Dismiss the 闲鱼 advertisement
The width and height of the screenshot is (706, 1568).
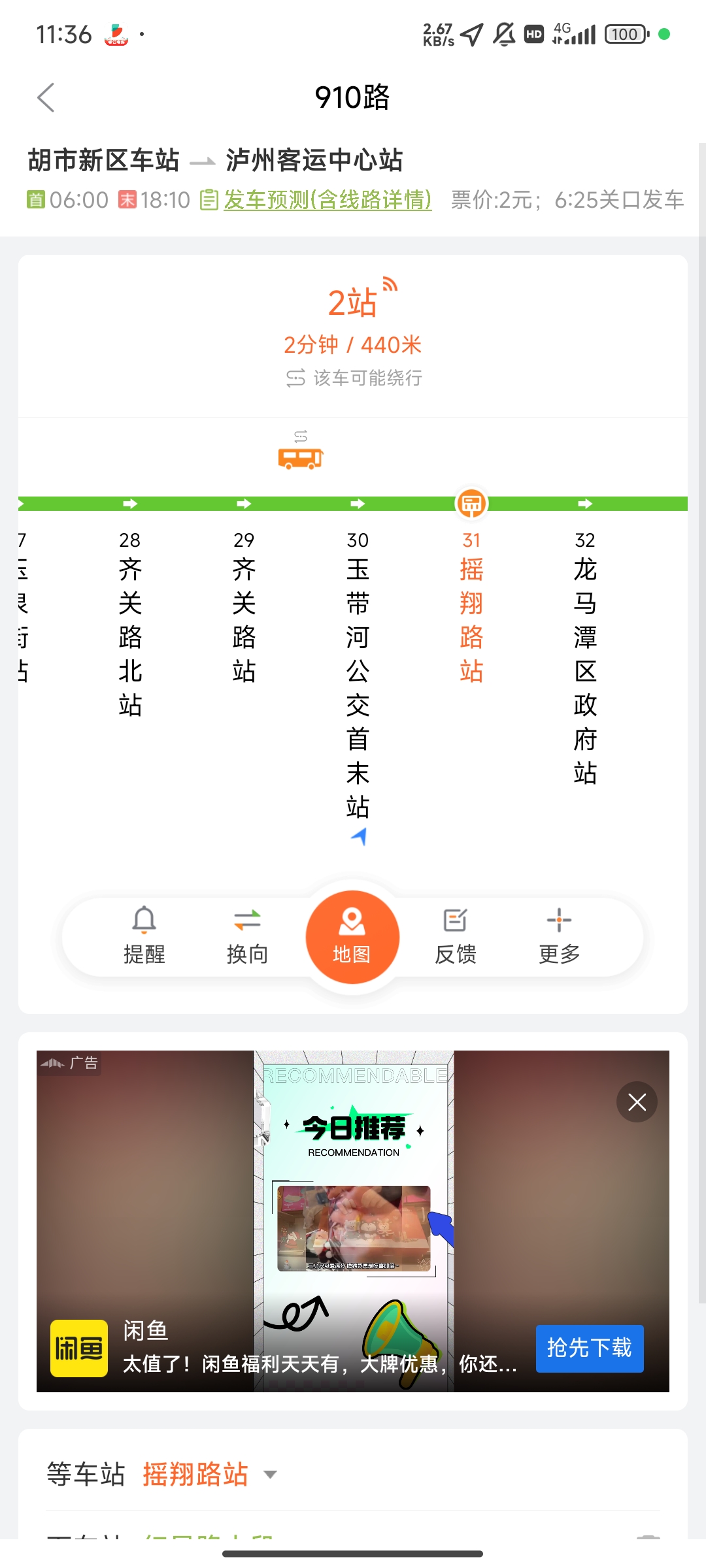tap(637, 1102)
